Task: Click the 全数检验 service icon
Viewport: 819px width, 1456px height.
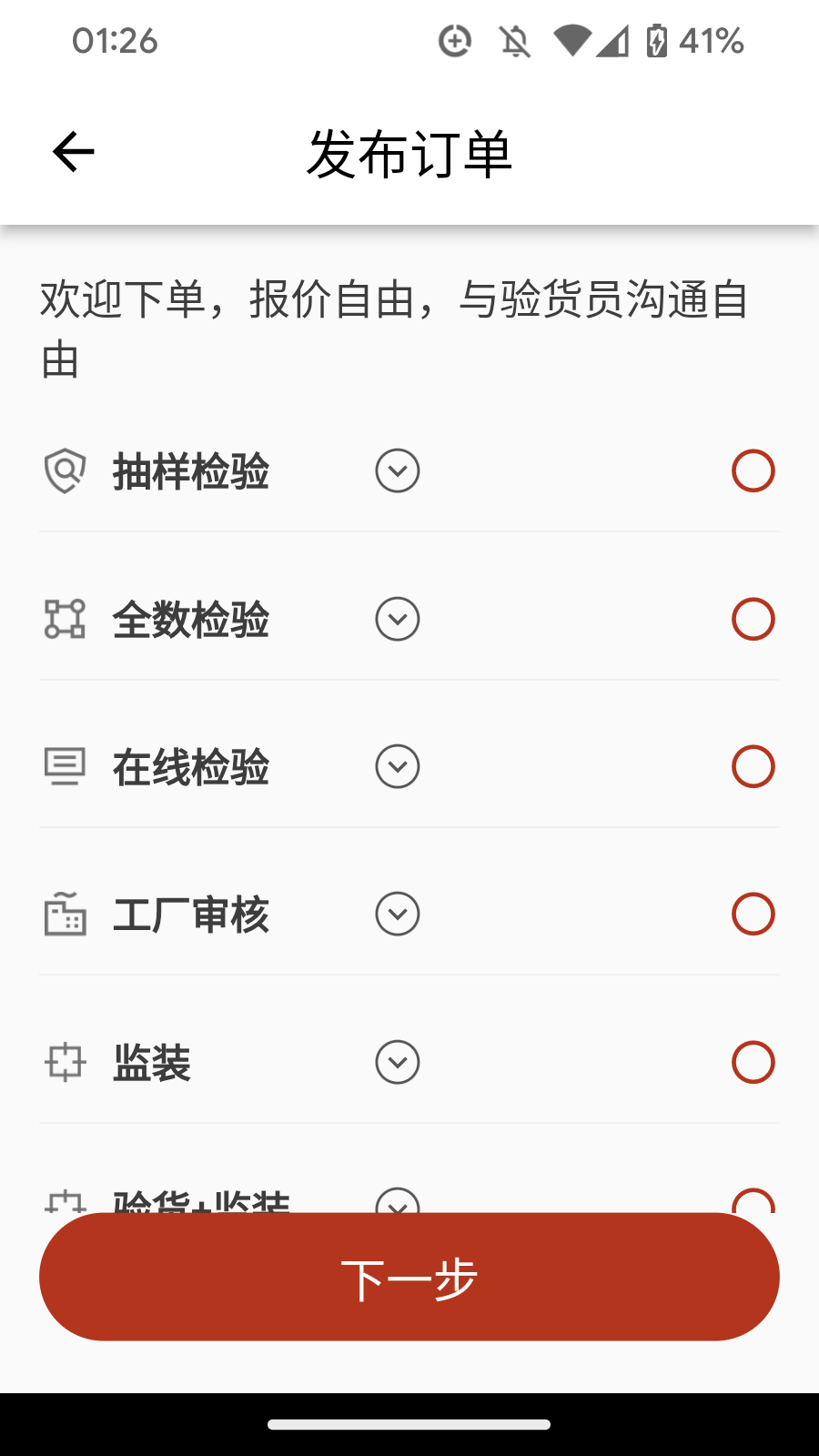Action: (65, 619)
